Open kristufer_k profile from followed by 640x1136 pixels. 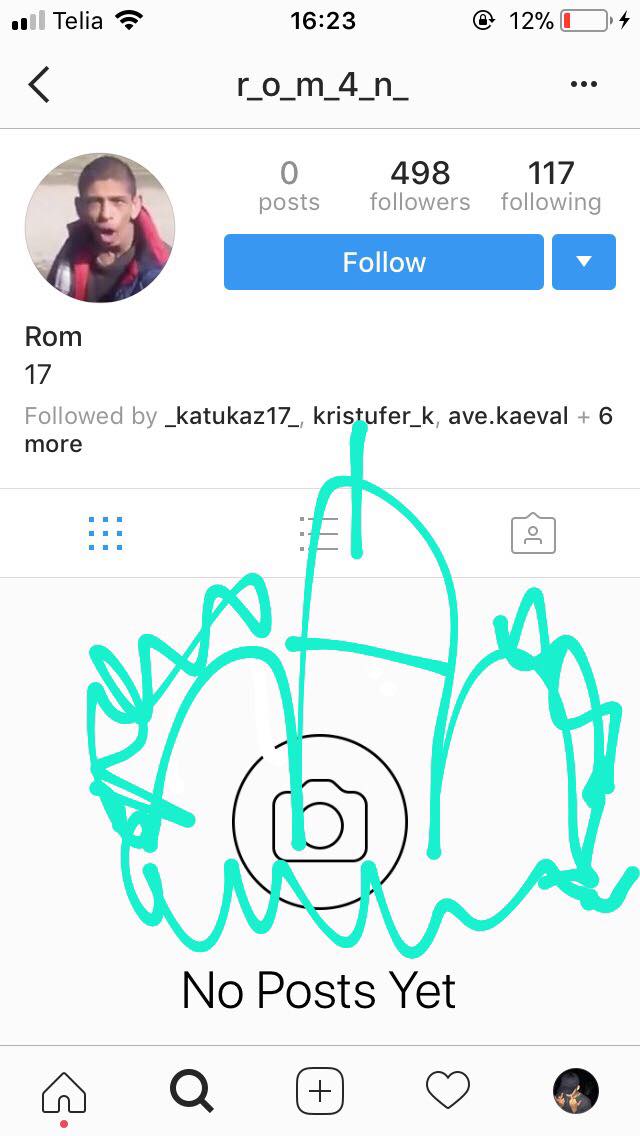[373, 417]
